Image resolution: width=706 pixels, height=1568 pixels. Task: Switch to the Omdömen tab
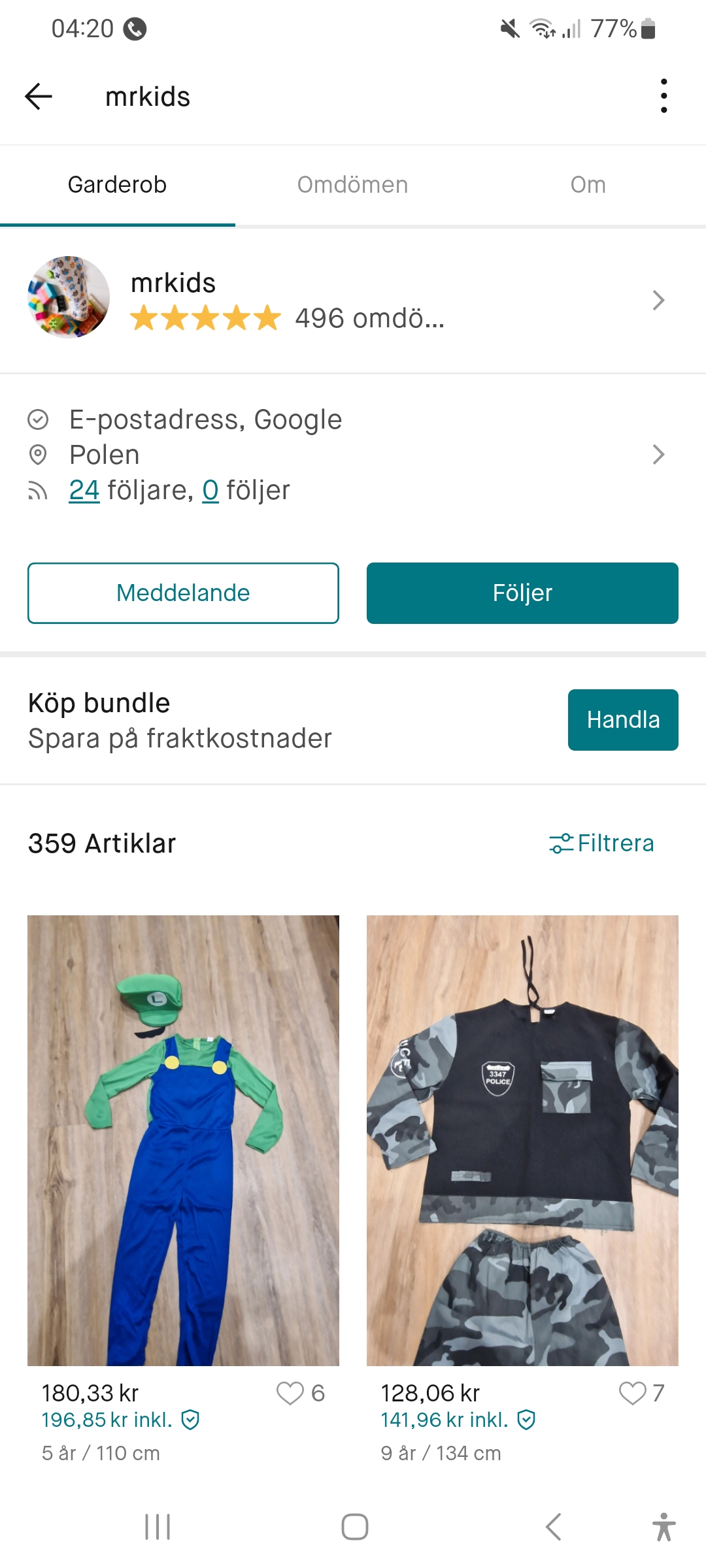352,185
